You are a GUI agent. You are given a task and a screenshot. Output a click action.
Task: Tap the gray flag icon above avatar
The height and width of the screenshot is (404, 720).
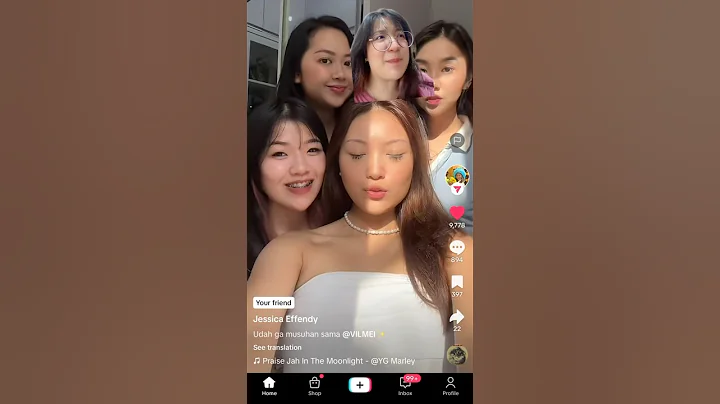point(457,141)
